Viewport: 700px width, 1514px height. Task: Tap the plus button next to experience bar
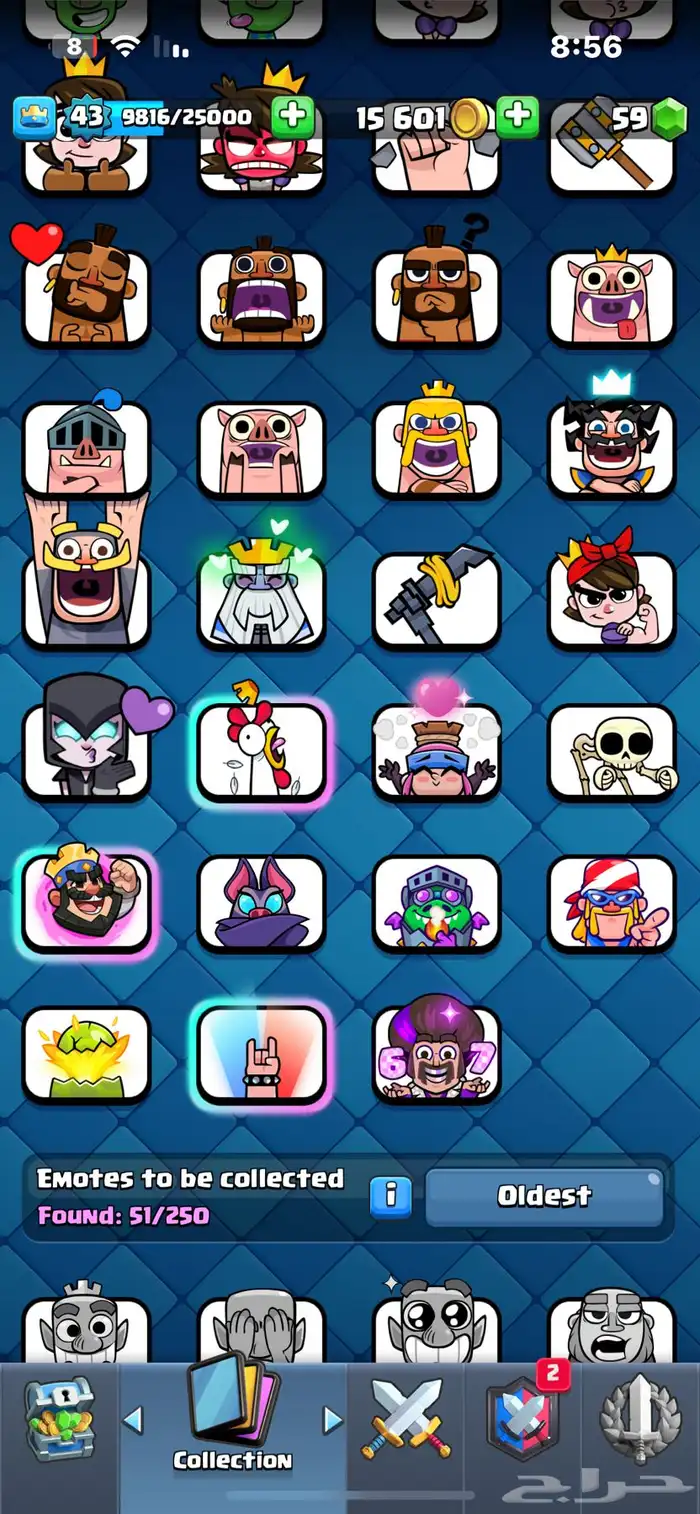[x=292, y=118]
